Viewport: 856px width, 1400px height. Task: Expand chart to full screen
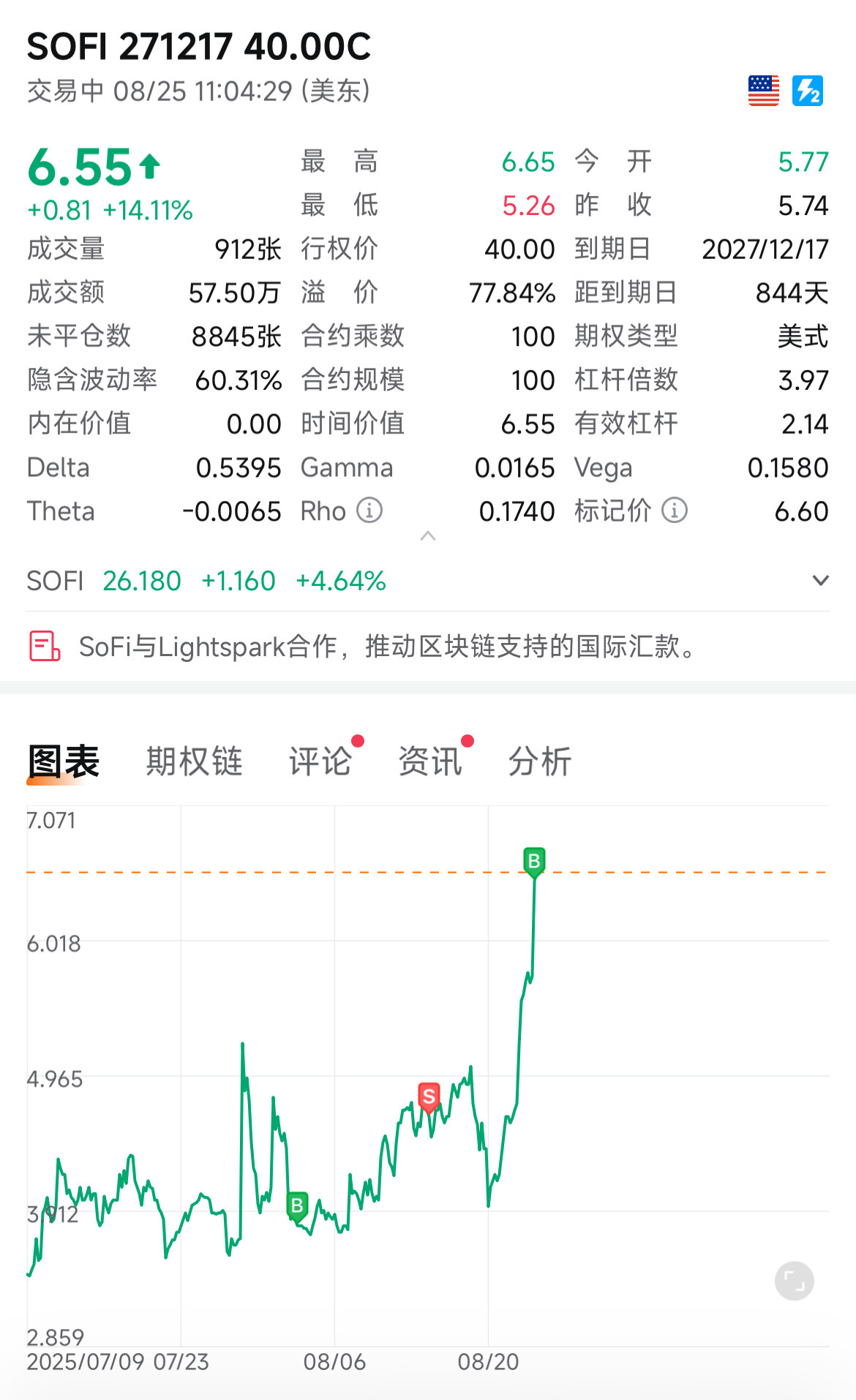click(x=794, y=1281)
